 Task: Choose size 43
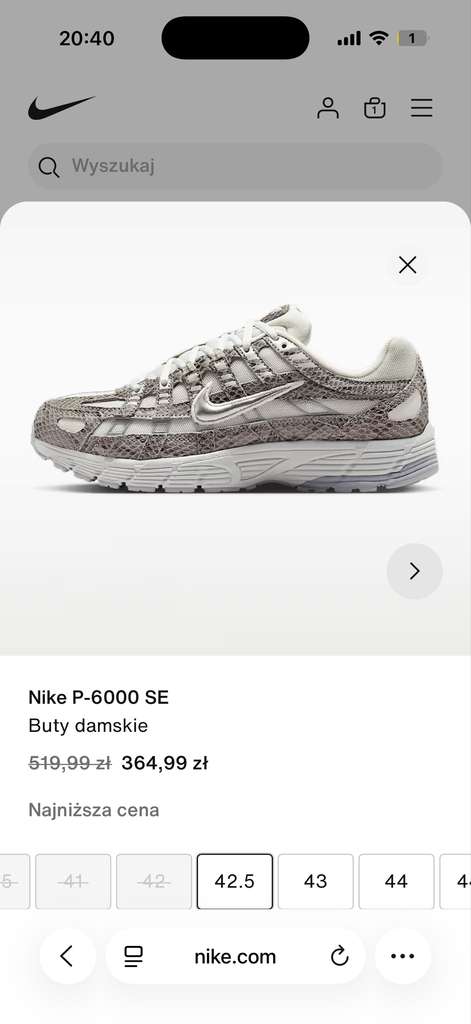316,881
